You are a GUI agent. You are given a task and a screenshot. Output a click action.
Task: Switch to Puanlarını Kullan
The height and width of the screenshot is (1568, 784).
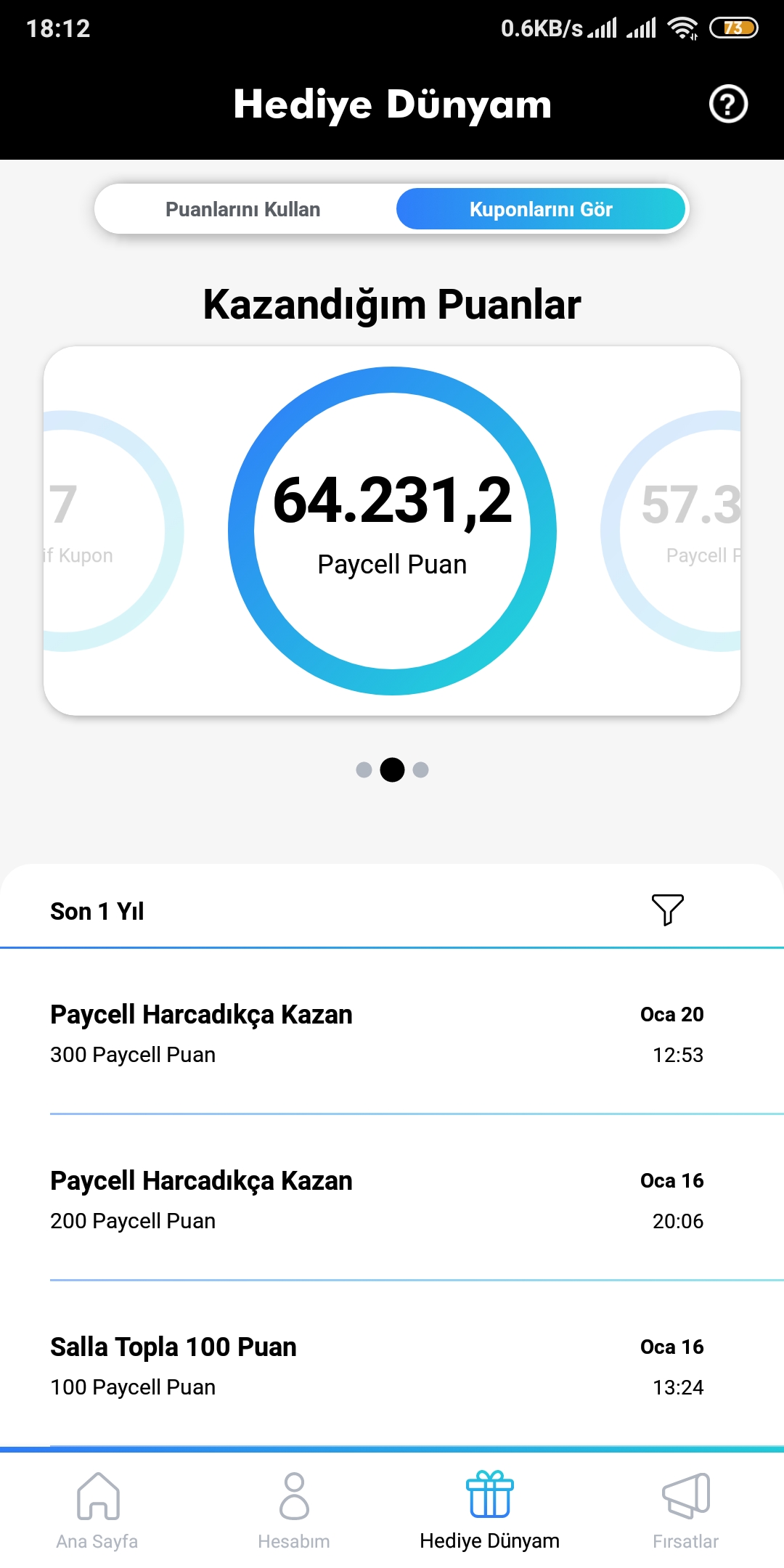[243, 209]
